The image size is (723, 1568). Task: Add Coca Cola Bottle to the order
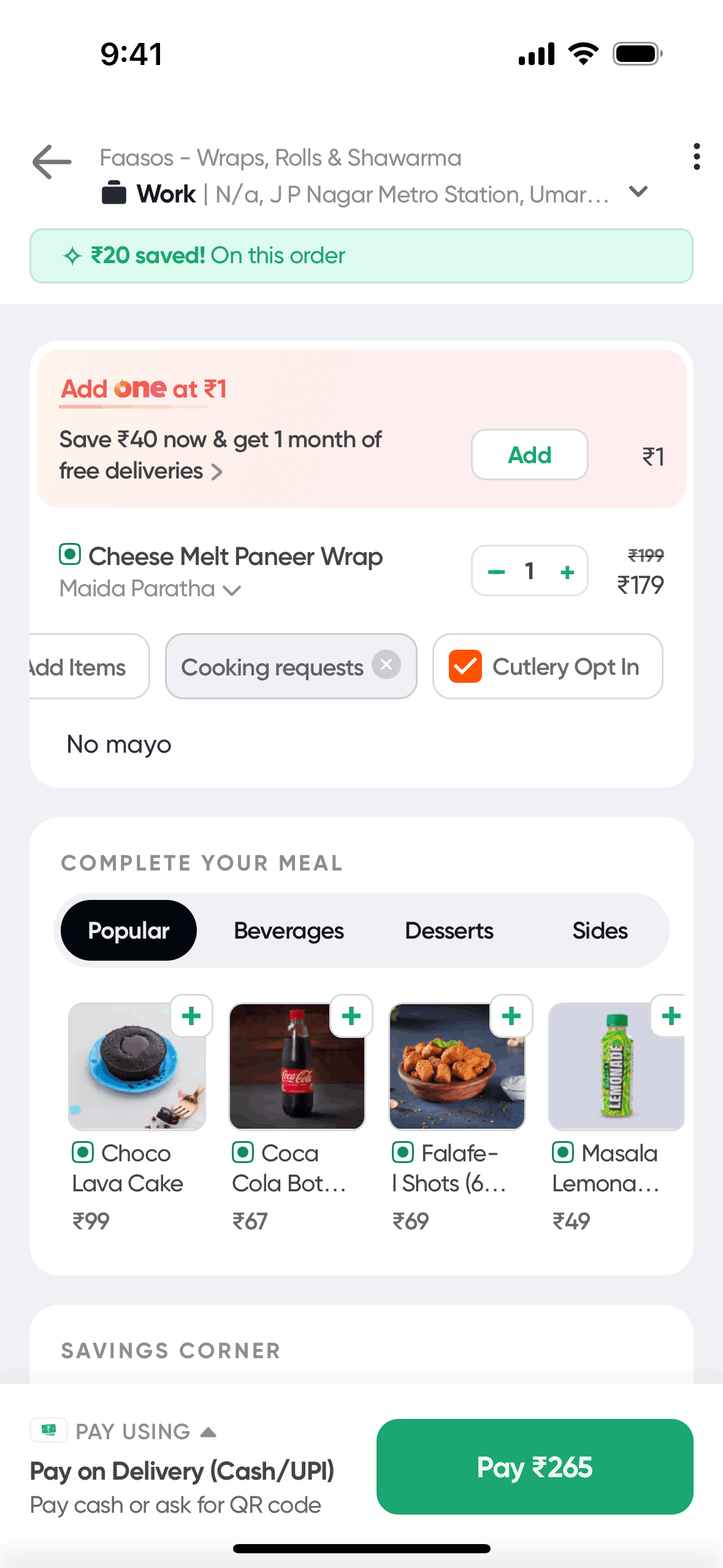click(x=351, y=1016)
